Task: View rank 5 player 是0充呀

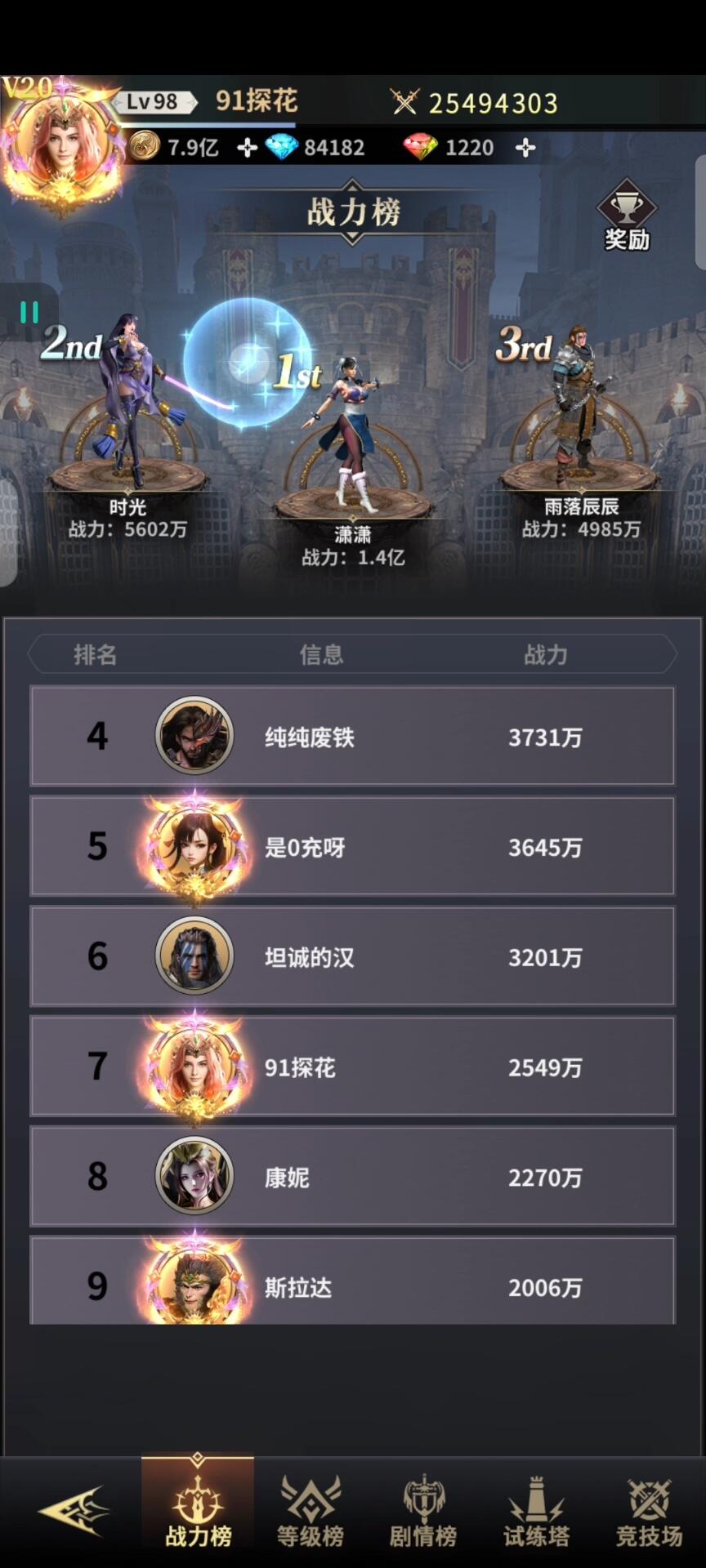Action: coord(352,847)
